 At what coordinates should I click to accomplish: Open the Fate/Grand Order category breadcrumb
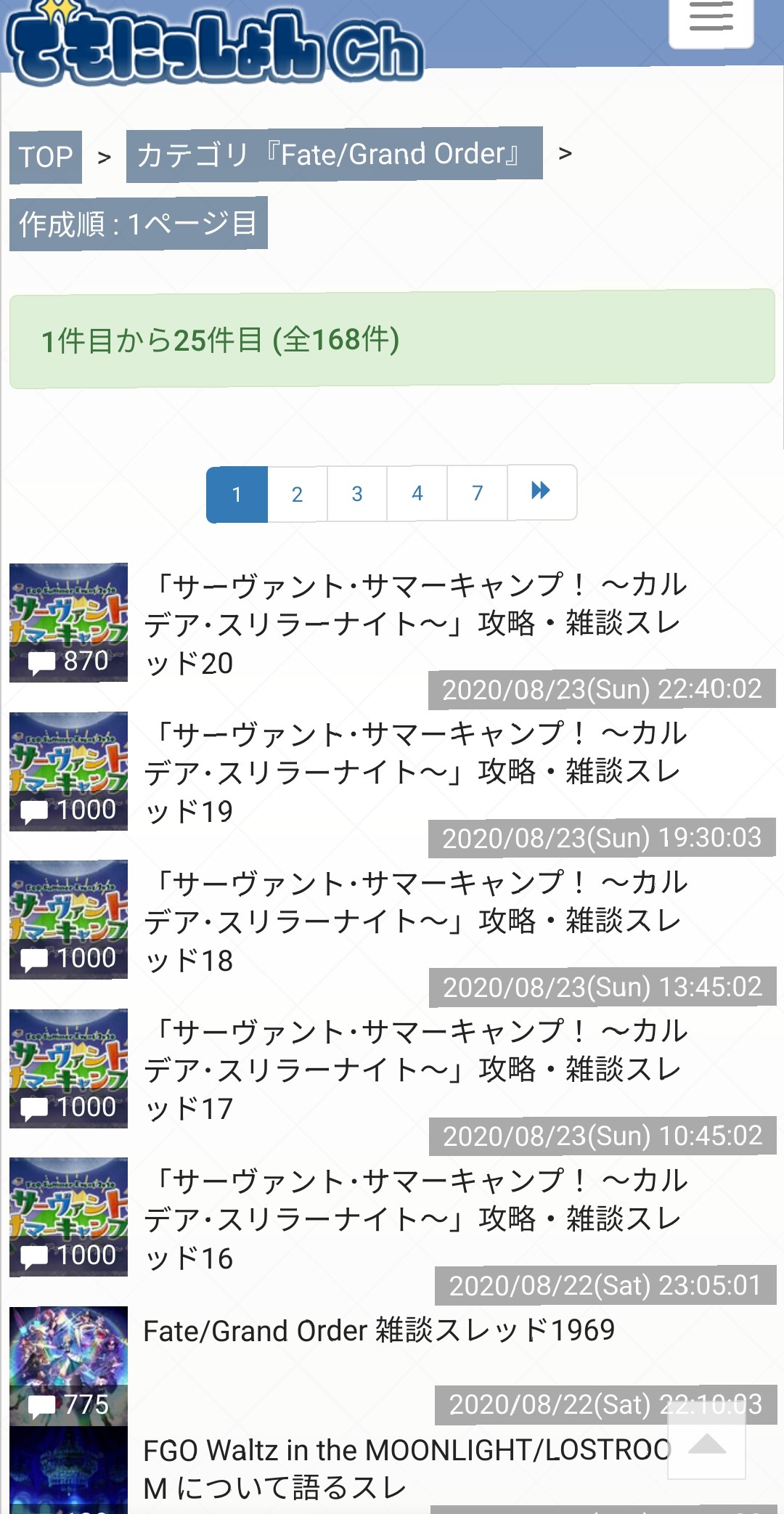point(334,154)
